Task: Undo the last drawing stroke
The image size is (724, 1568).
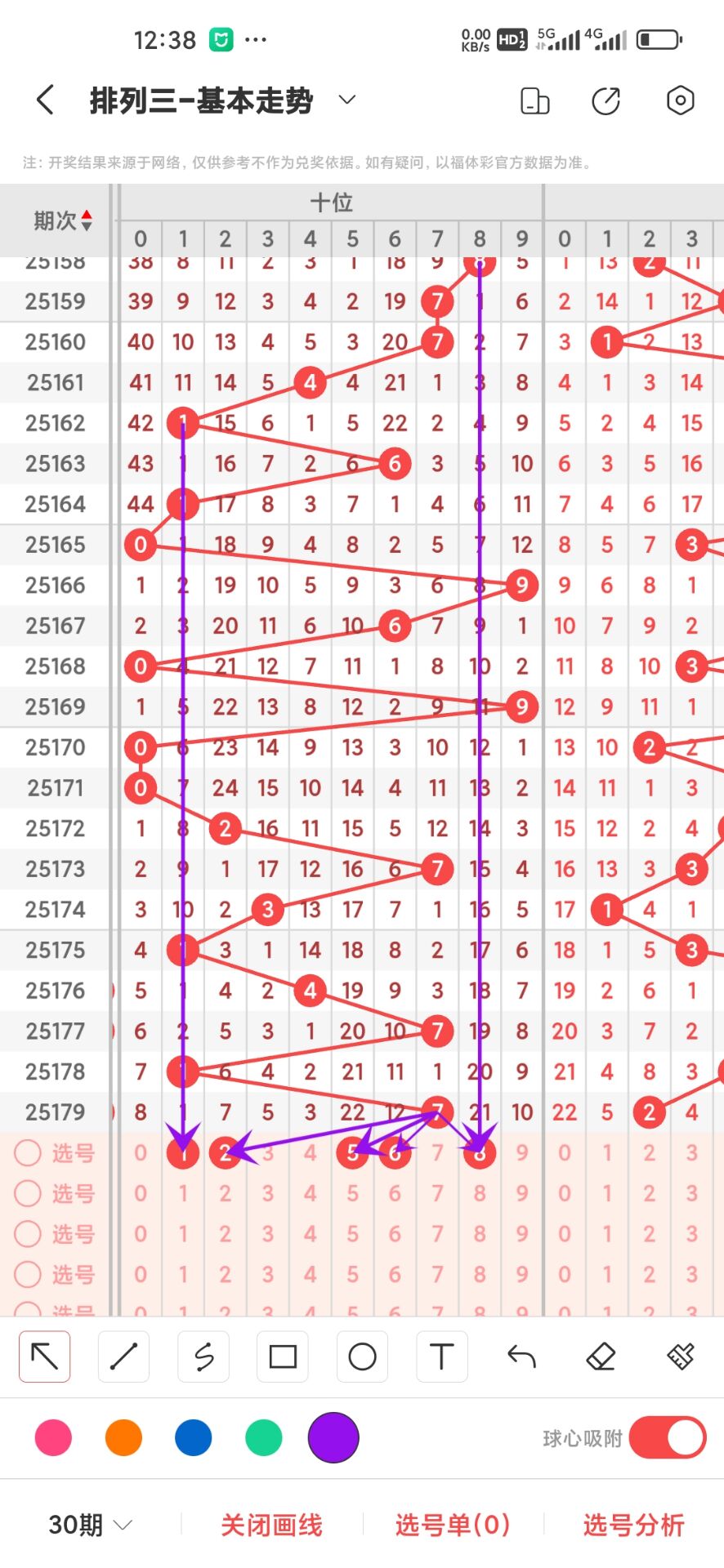Action: (521, 1356)
